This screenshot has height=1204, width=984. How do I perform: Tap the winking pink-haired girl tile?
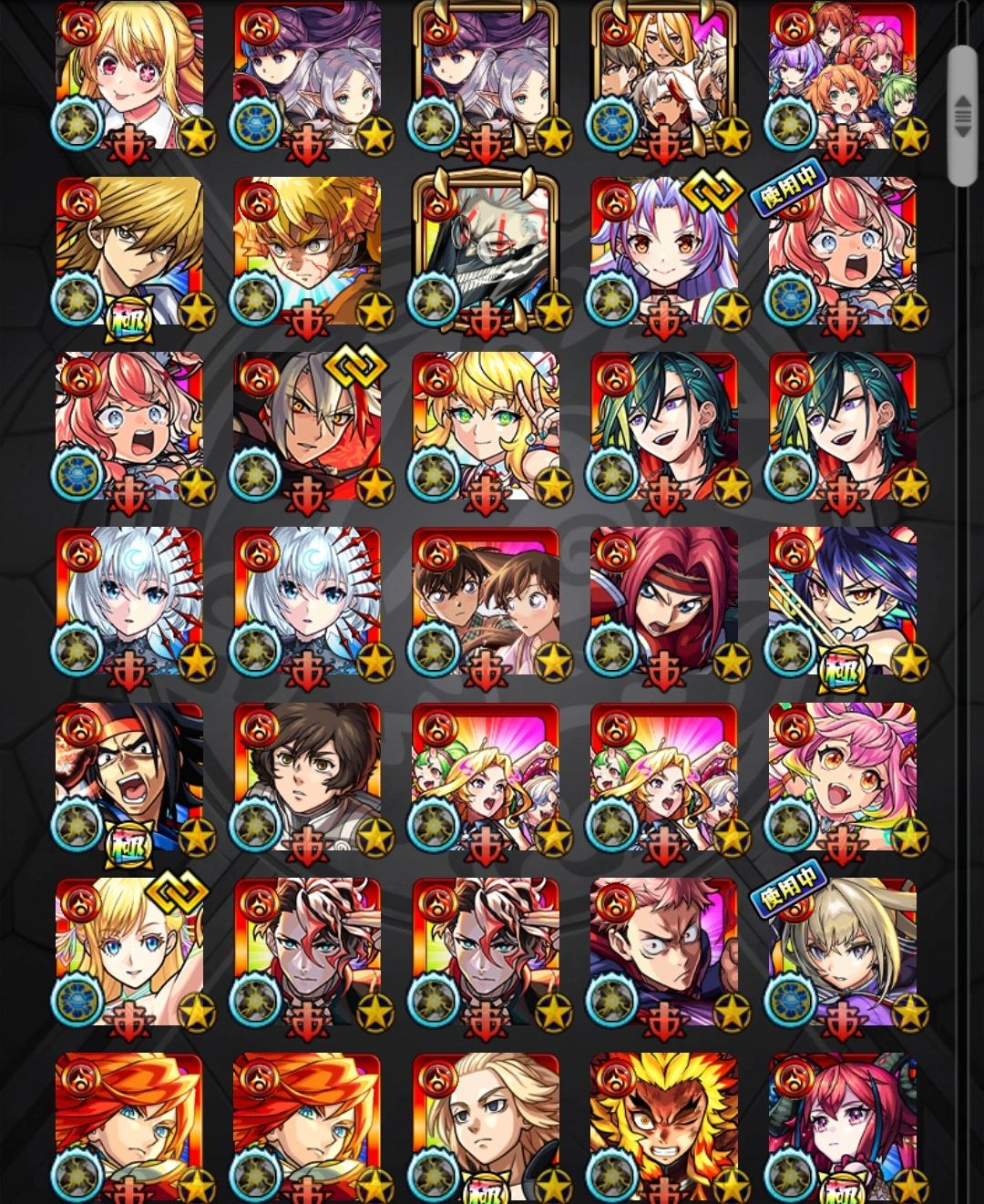[843, 777]
